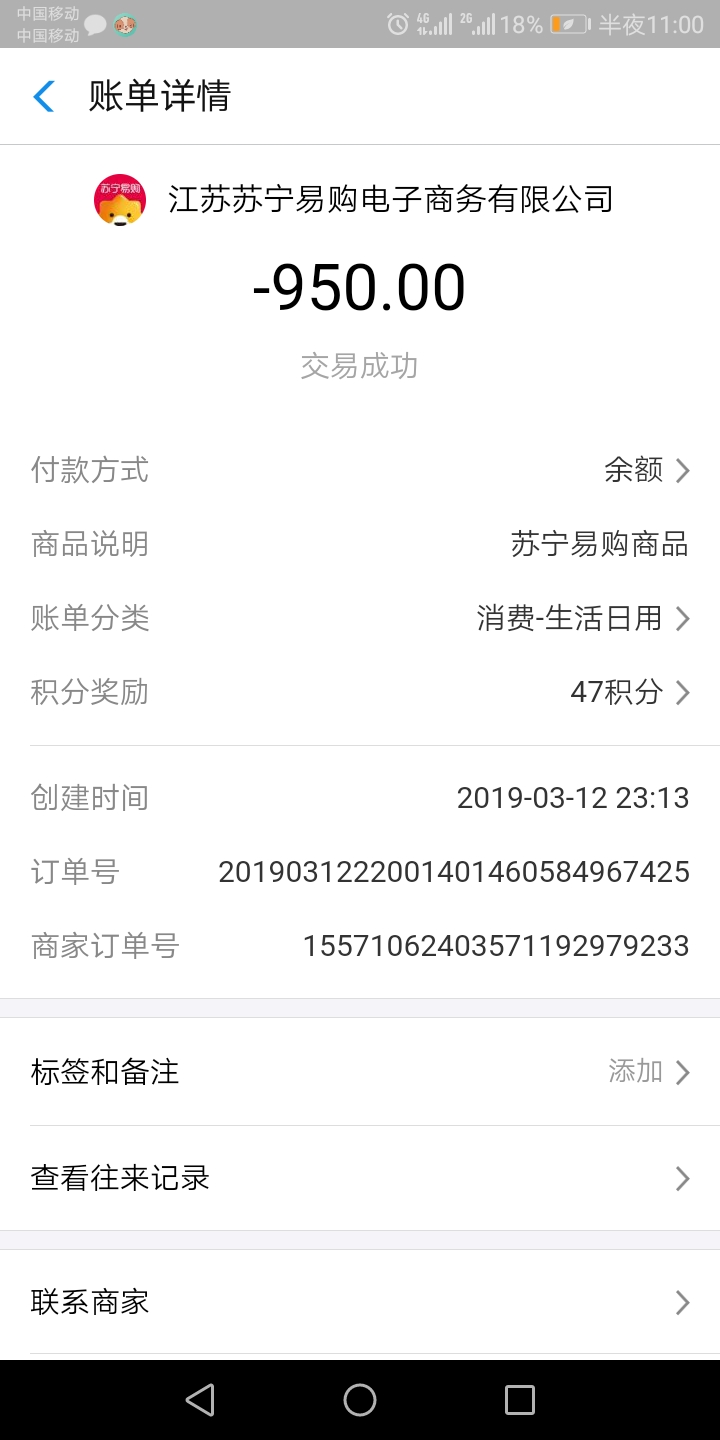This screenshot has height=1440, width=720.
Task: Open the recent apps view
Action: click(519, 1400)
